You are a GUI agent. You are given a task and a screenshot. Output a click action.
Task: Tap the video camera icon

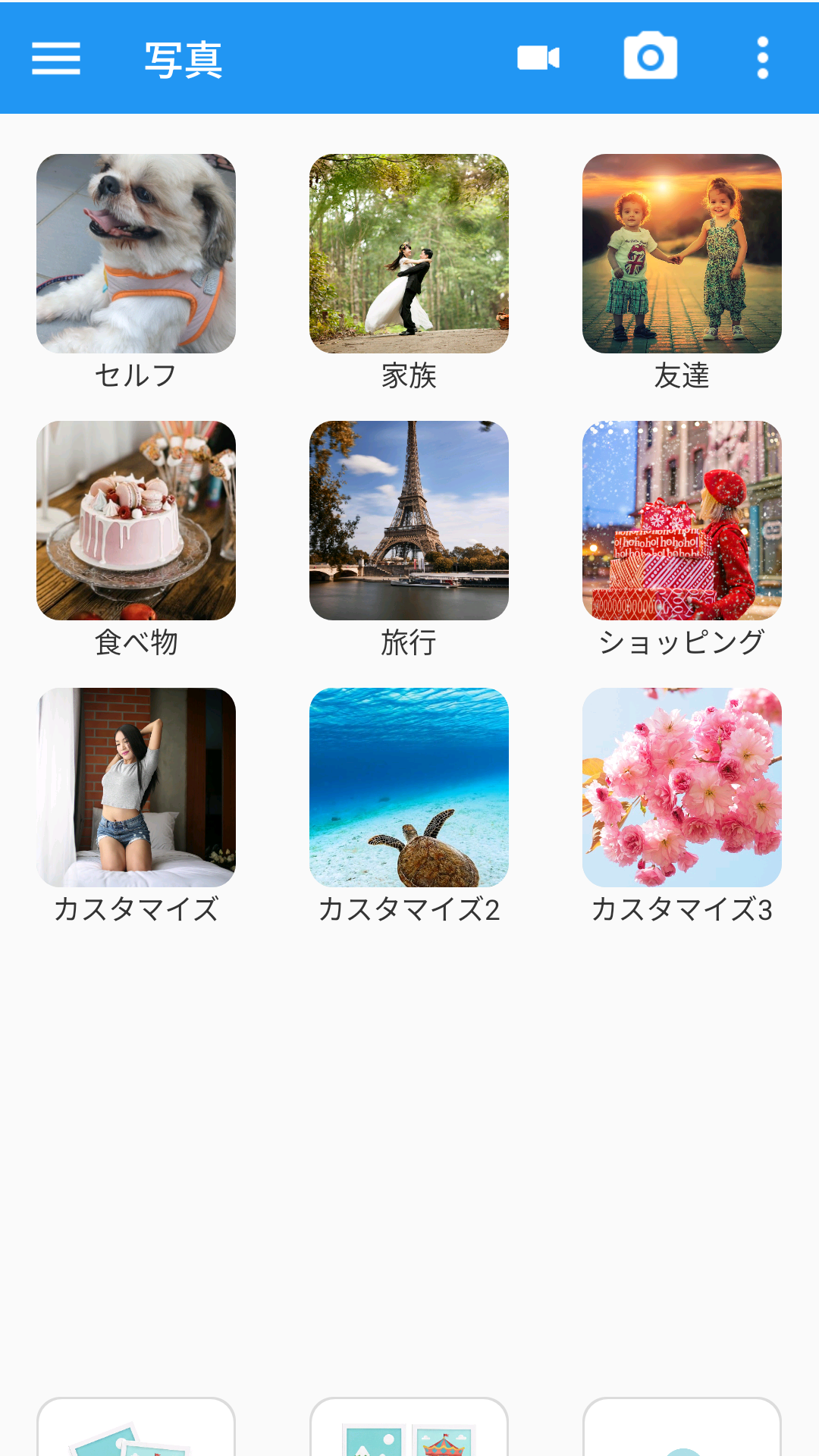(538, 58)
